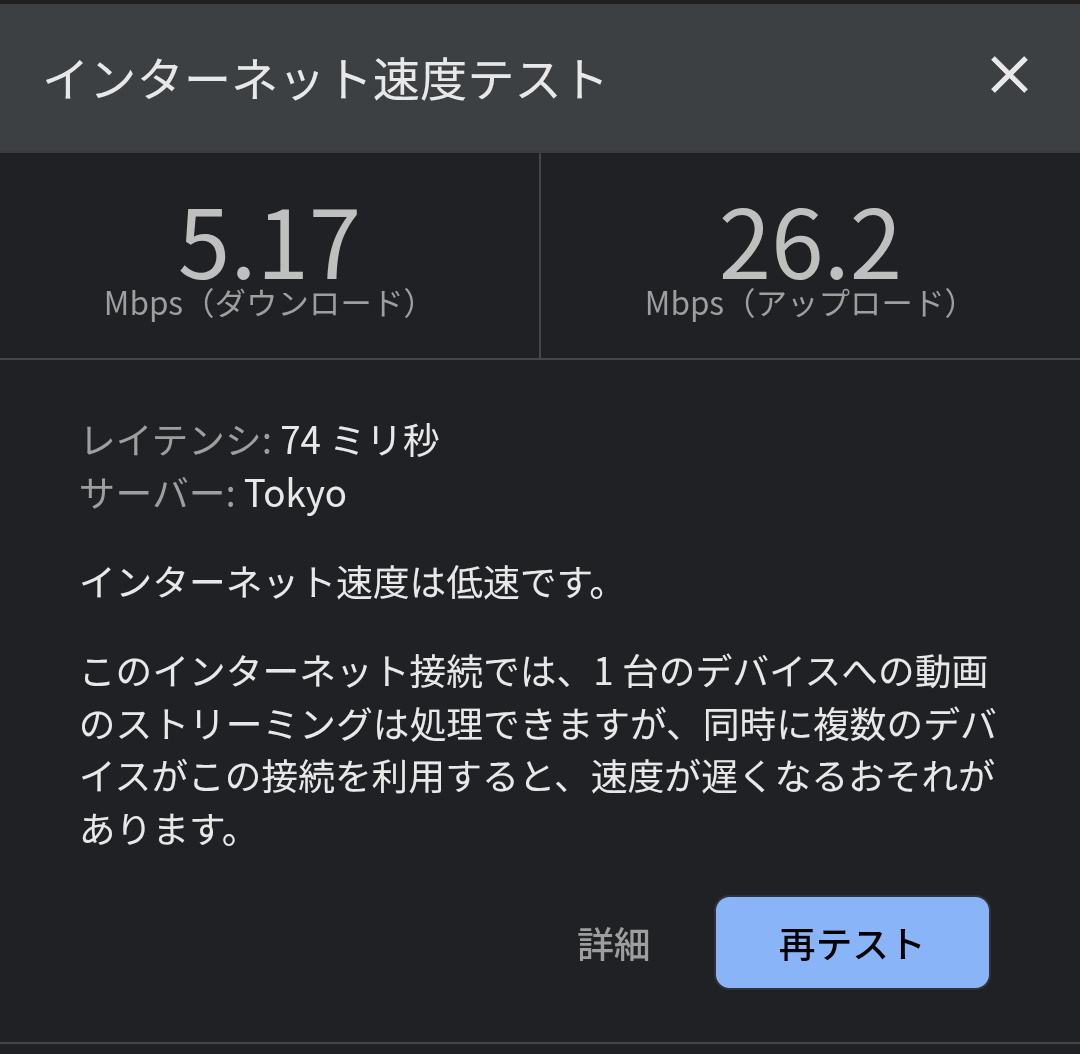Tap 再テスト to run the test again

point(852,943)
